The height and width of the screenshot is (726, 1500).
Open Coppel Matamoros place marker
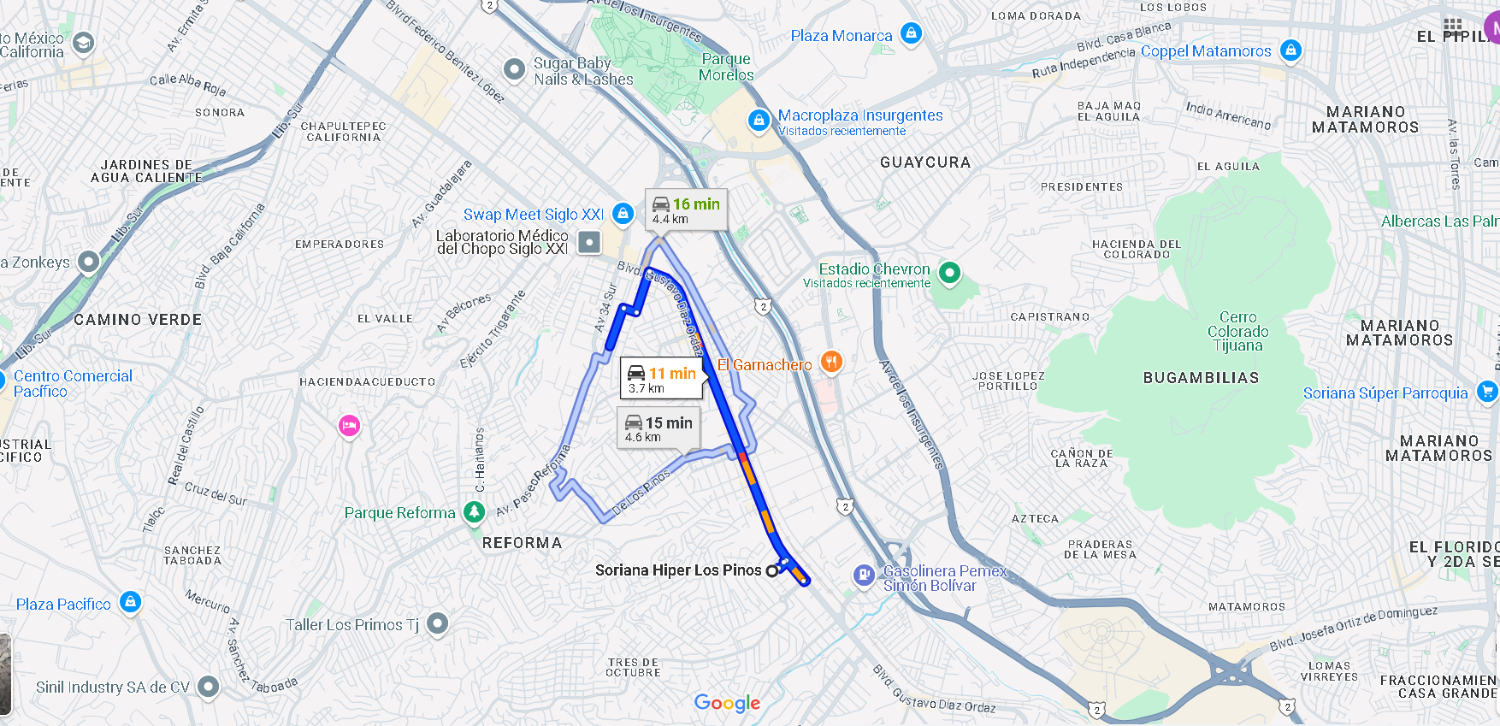[1290, 49]
